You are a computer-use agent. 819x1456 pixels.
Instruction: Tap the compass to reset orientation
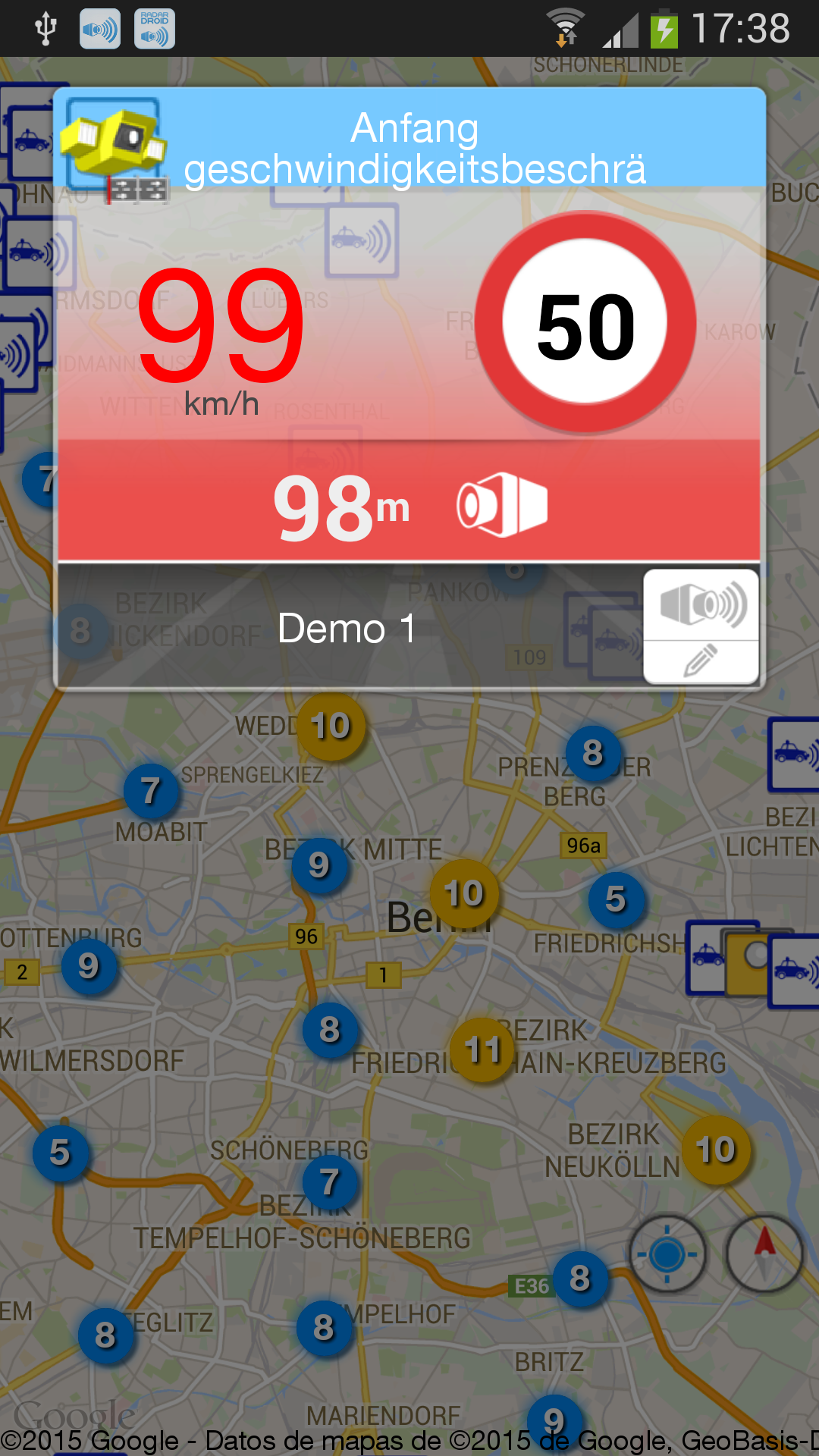(764, 1254)
